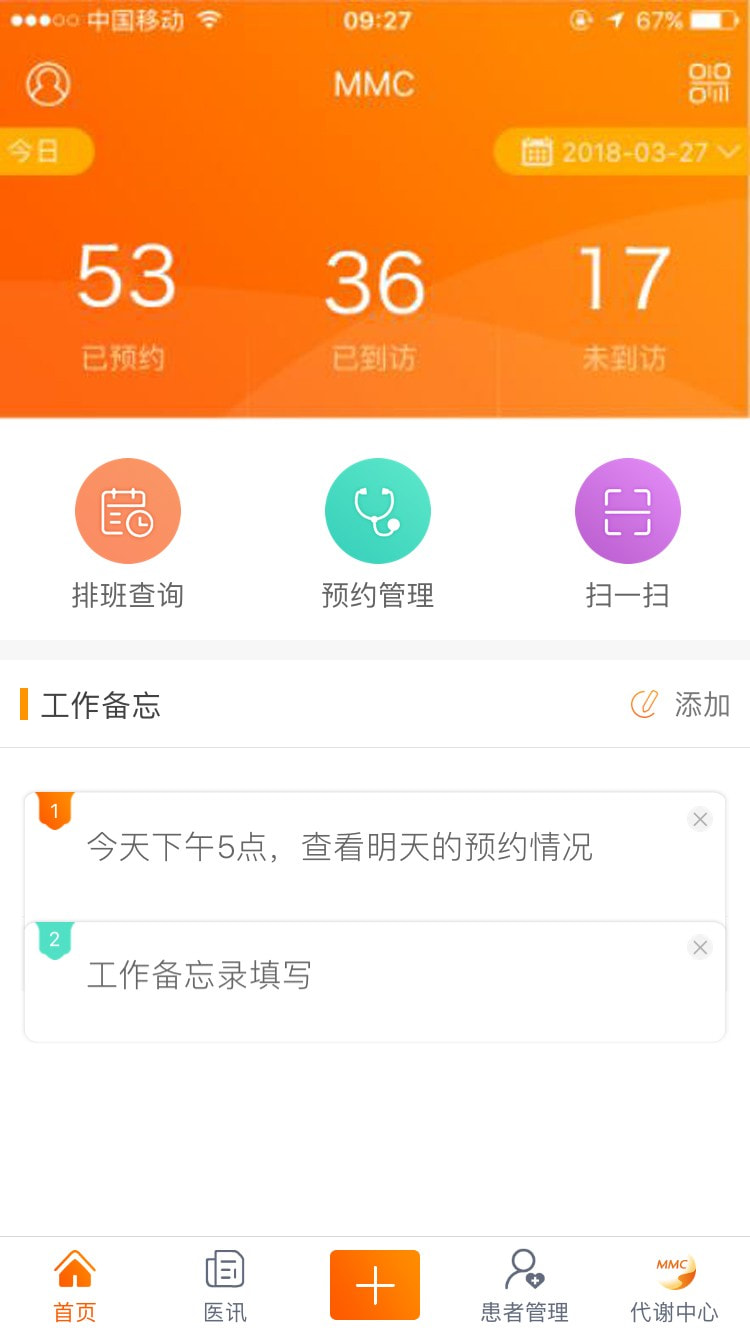The width and height of the screenshot is (750, 1334).
Task: Tap the purple 扫一扫 scan icon
Action: [627, 510]
